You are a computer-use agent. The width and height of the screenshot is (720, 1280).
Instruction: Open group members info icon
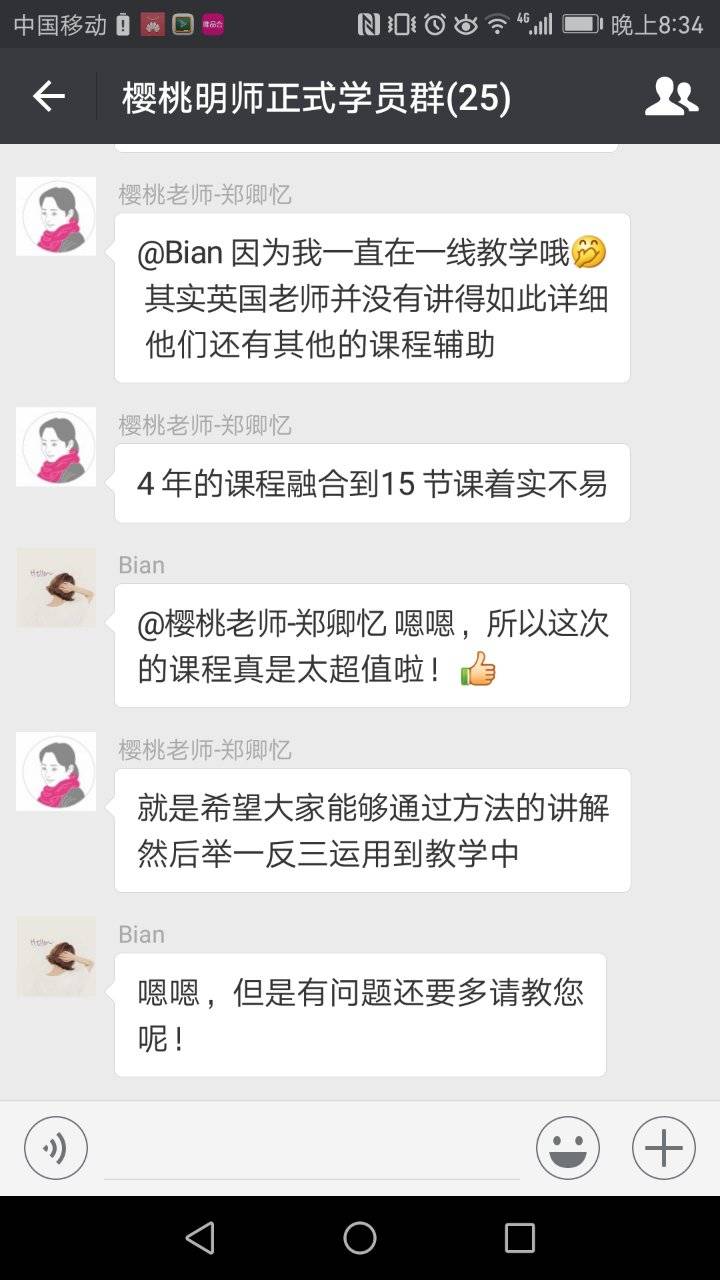click(671, 97)
